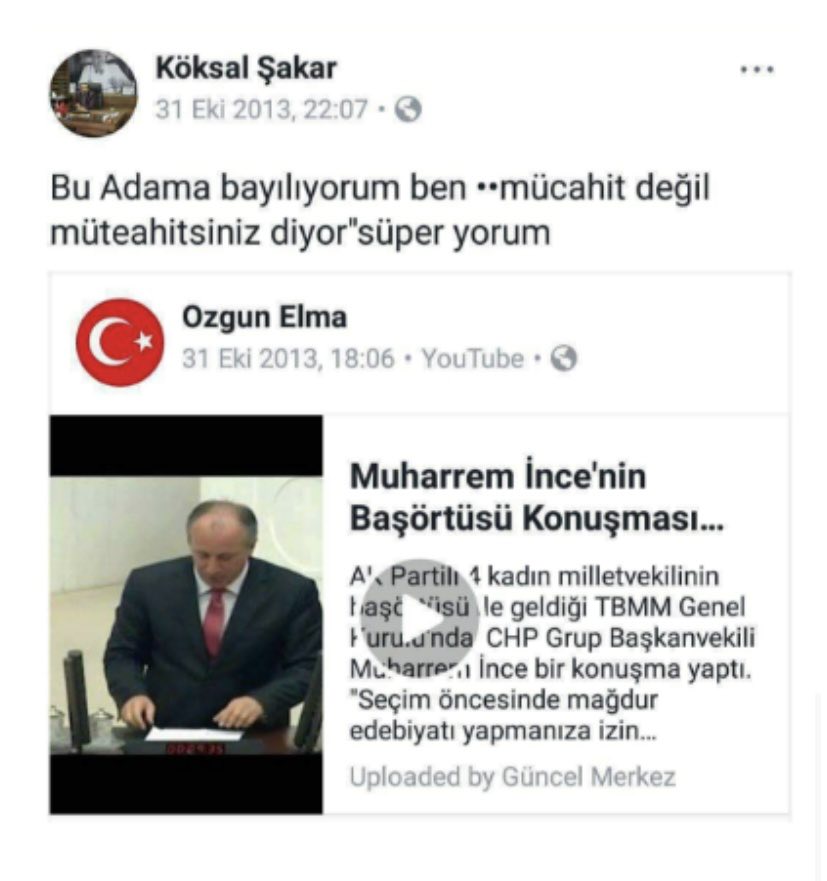827x881 pixels.
Task: Open Ozgun Elma's profile
Action: (x=264, y=317)
